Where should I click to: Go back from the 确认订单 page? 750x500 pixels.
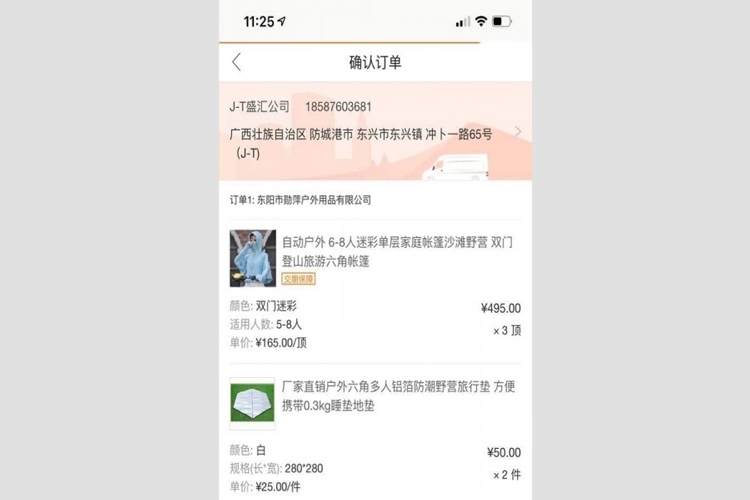237,62
